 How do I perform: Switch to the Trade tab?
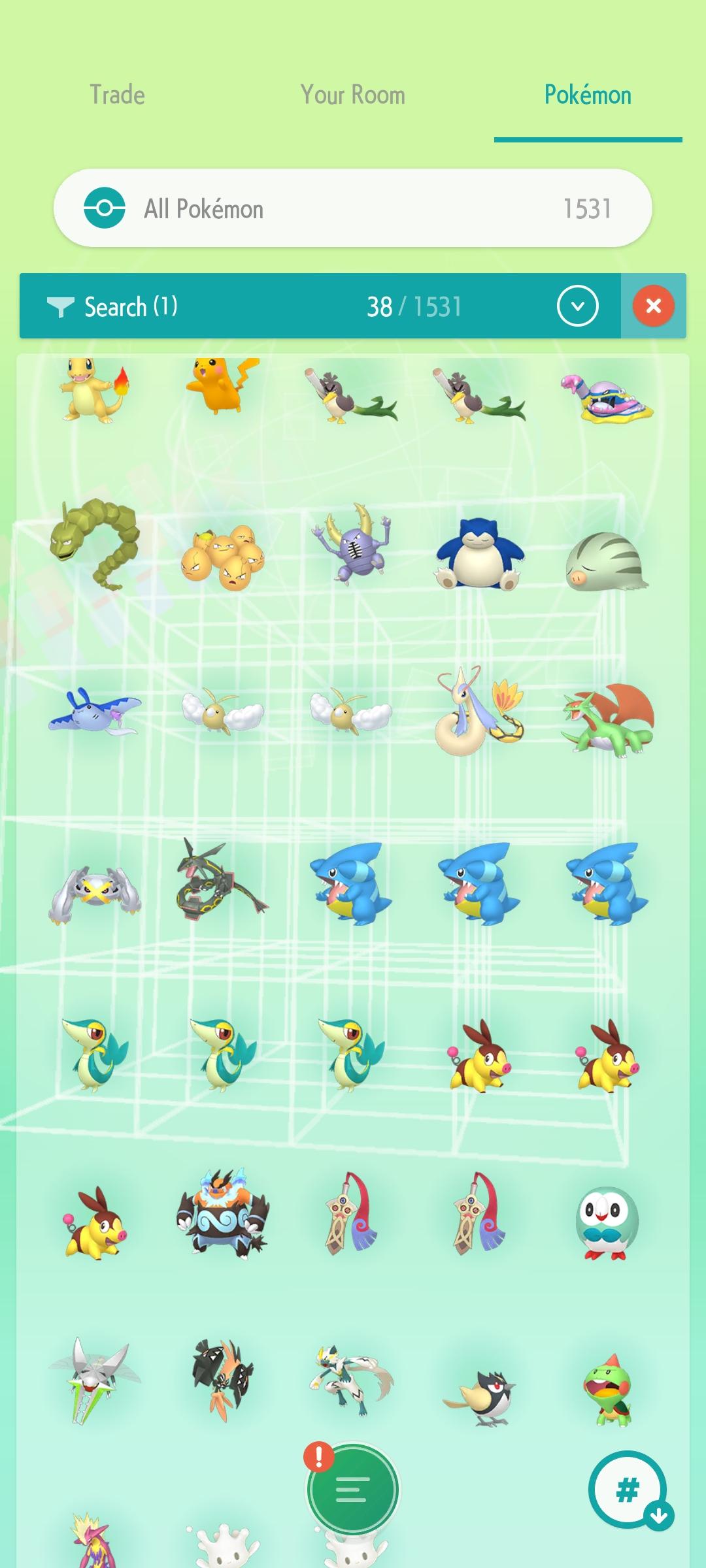[x=118, y=95]
